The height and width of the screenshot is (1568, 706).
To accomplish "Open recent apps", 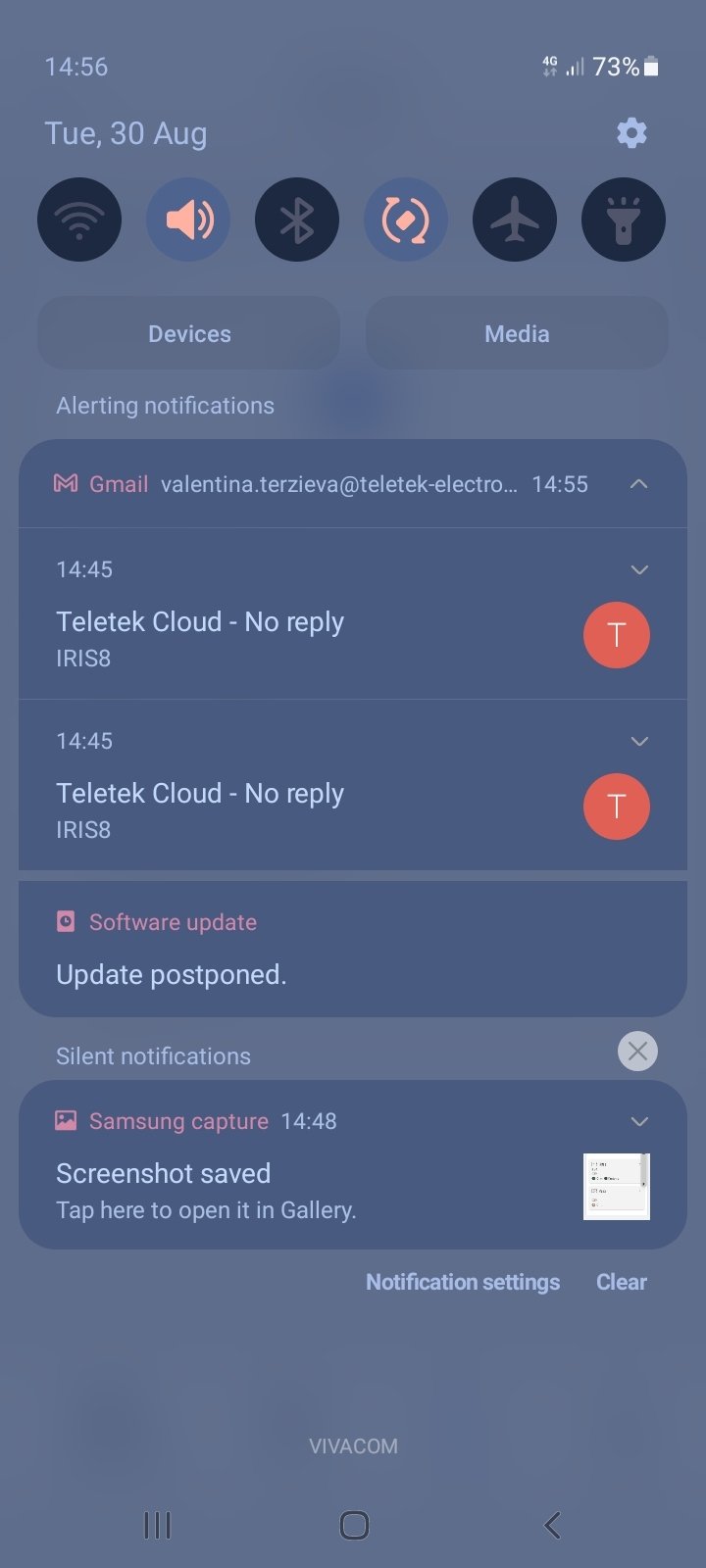I will (x=157, y=1525).
